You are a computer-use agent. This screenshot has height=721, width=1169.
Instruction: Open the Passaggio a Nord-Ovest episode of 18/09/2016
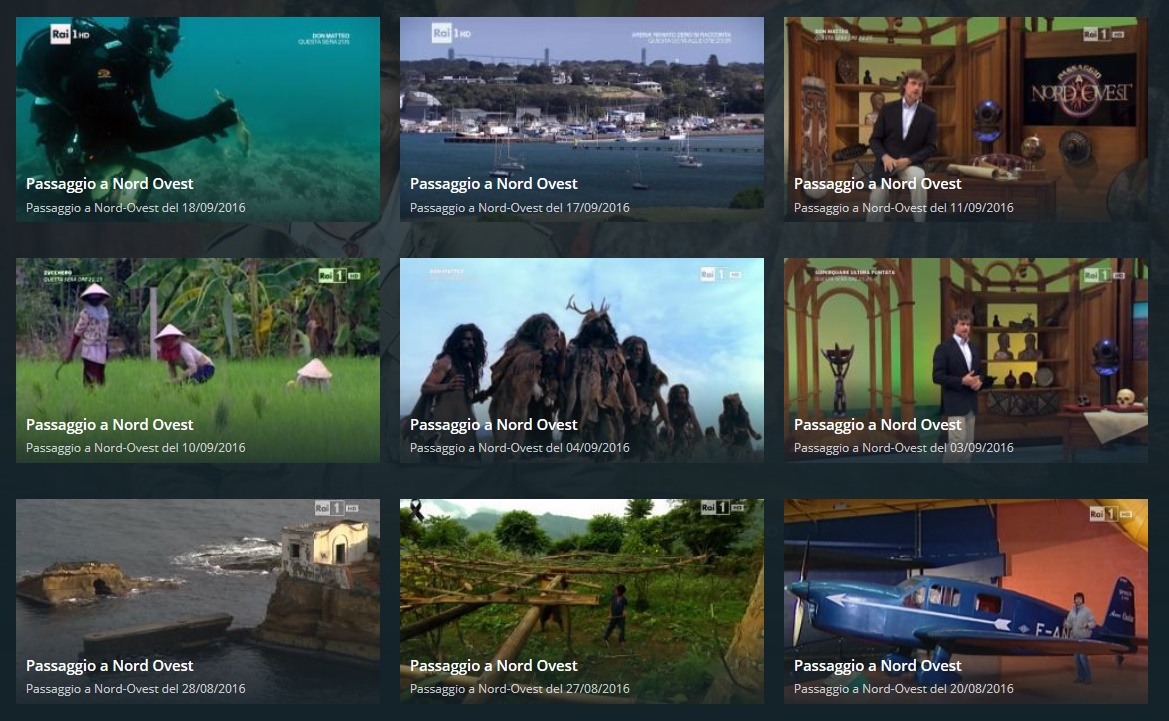point(198,119)
